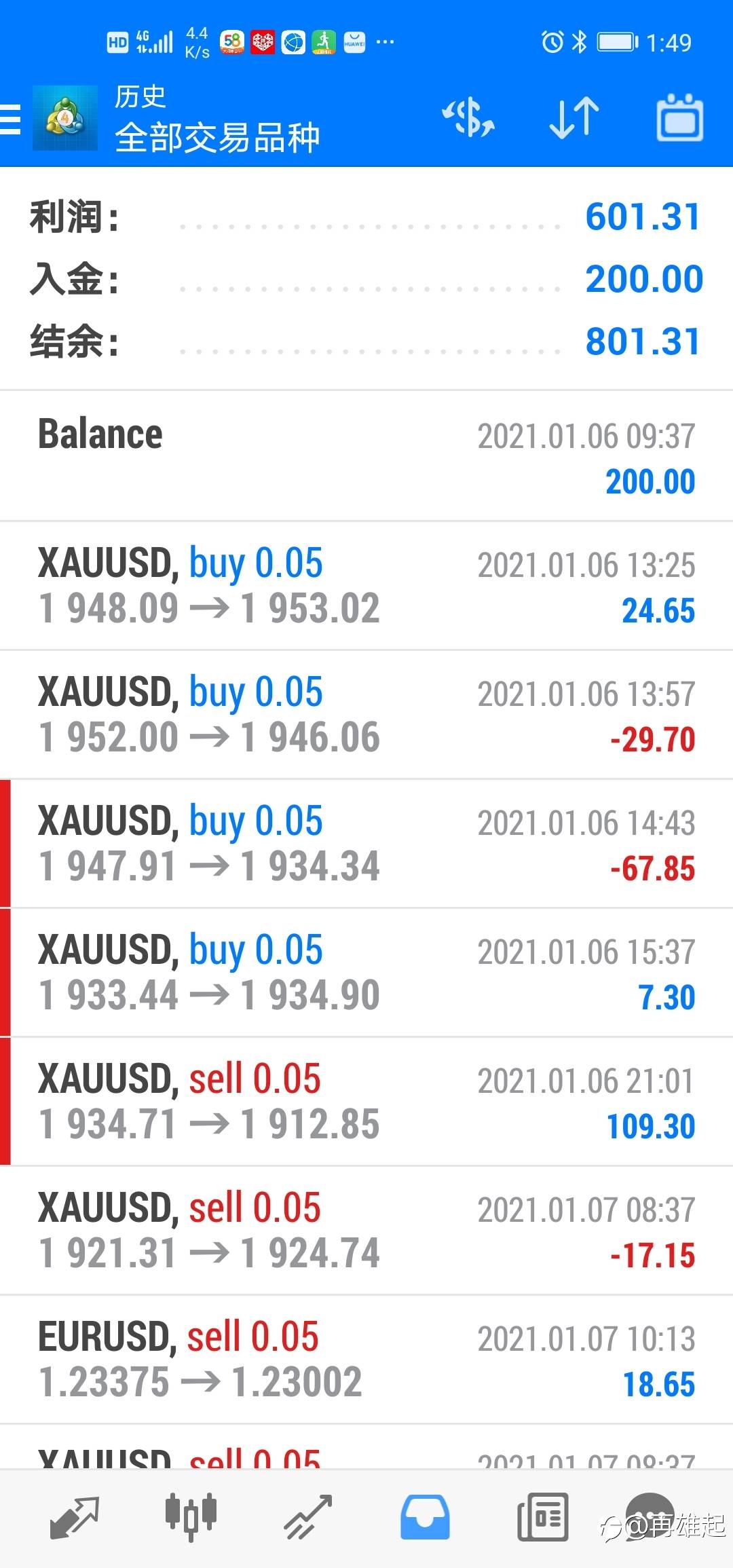This screenshot has height=1568, width=733.
Task: Select the History inbox tab
Action: [x=425, y=1518]
